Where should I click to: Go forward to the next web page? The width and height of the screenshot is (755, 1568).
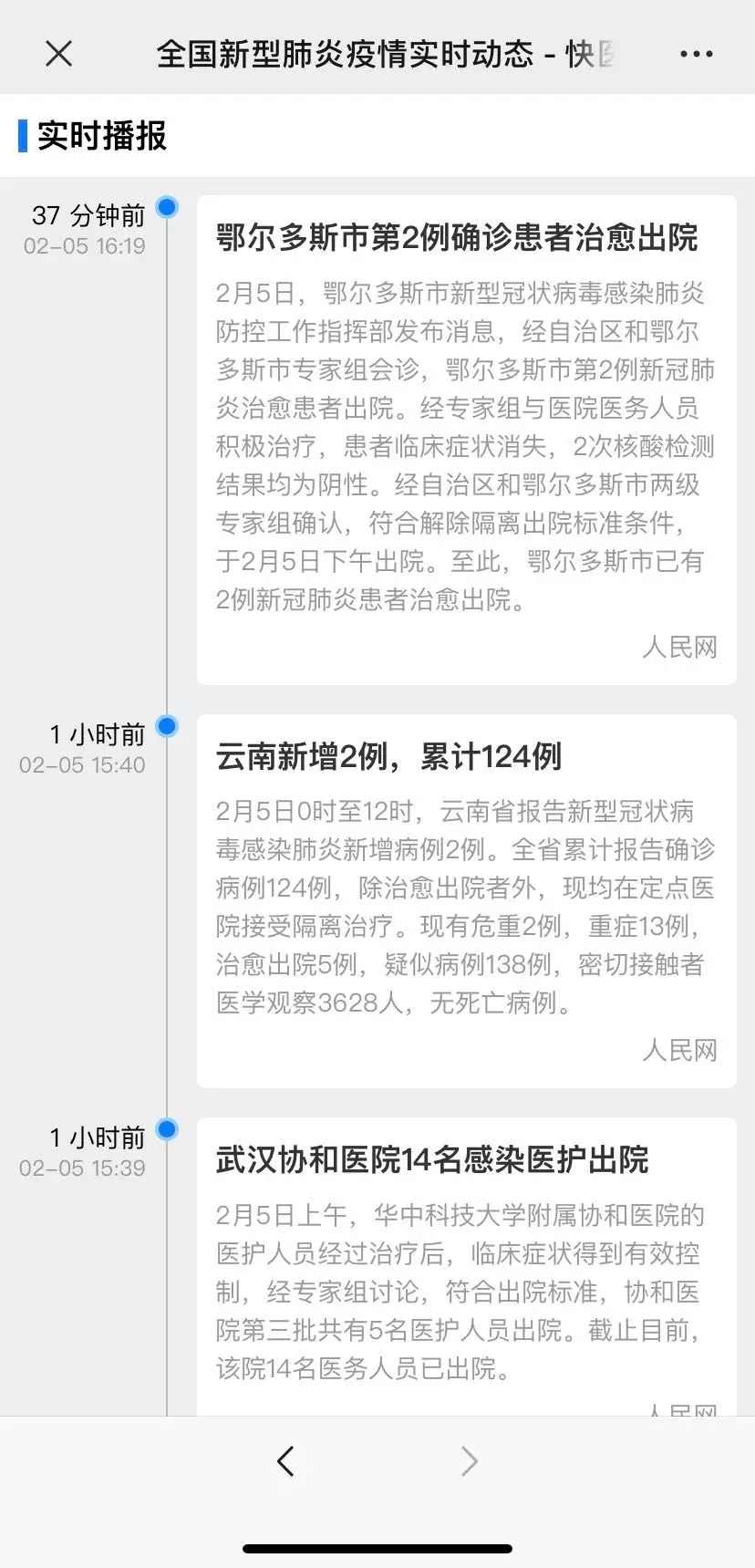469,1460
